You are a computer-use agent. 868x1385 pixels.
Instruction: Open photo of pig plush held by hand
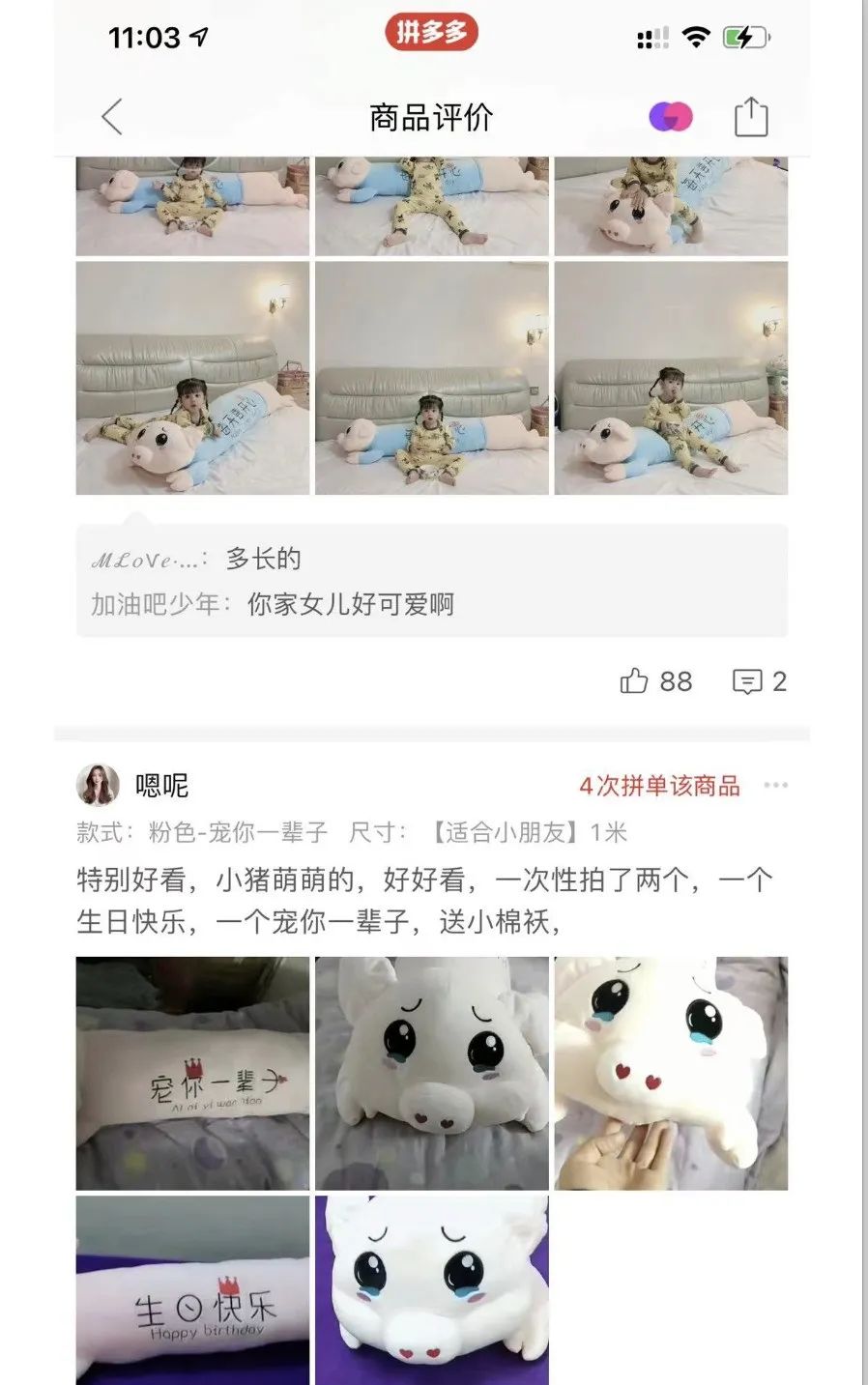click(x=671, y=1073)
